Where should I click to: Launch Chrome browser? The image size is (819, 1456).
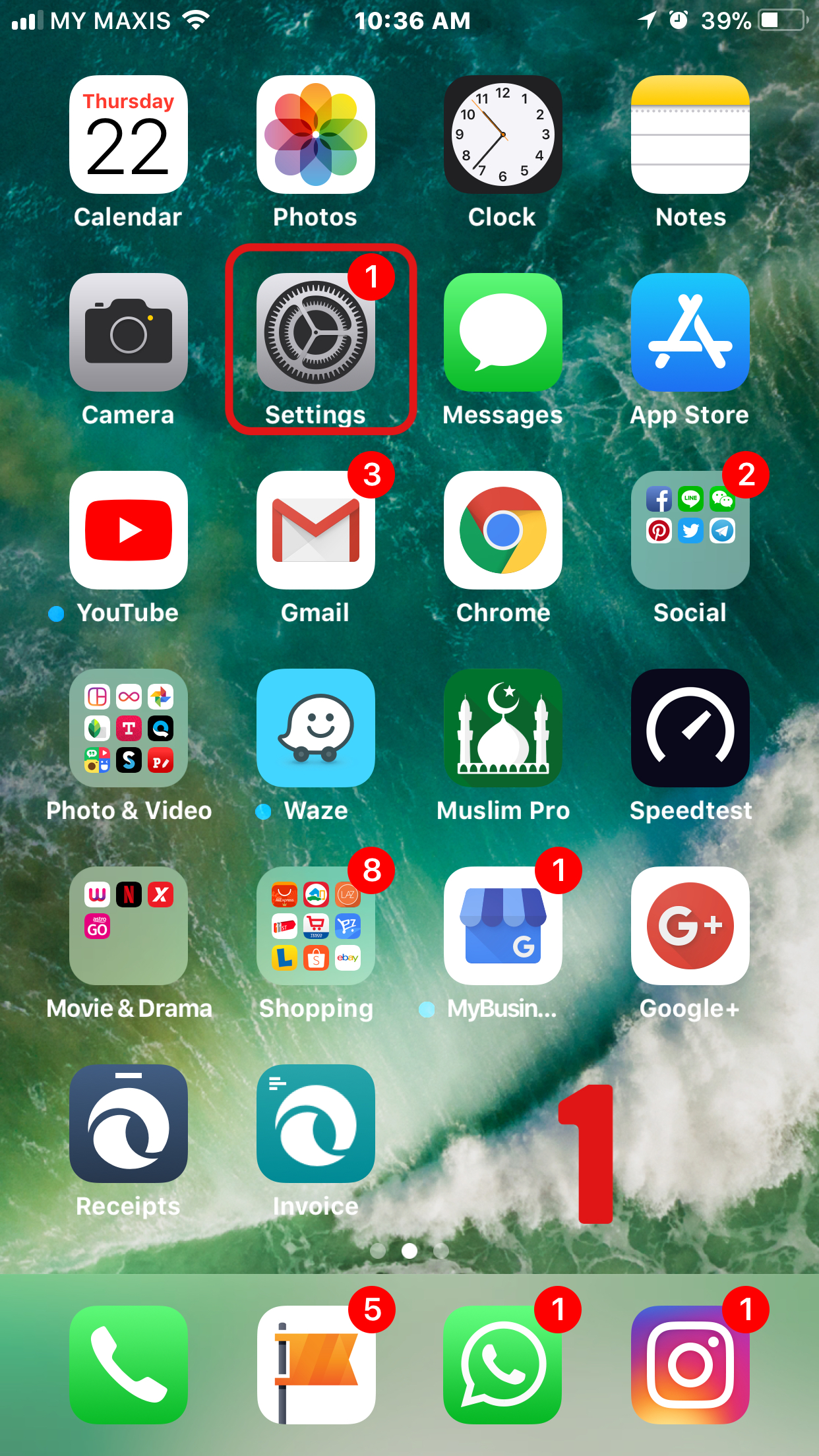coord(503,530)
